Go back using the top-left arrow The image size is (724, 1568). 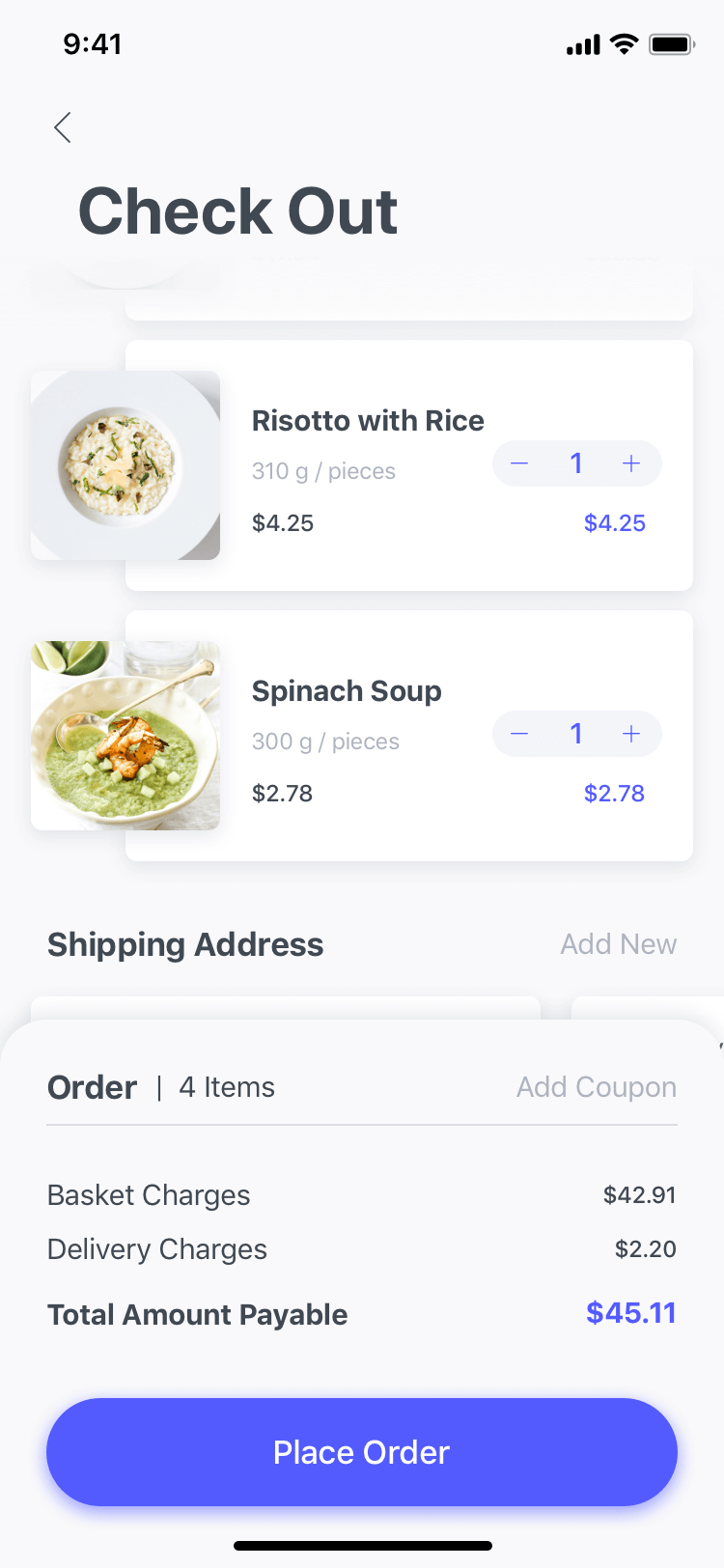point(63,127)
